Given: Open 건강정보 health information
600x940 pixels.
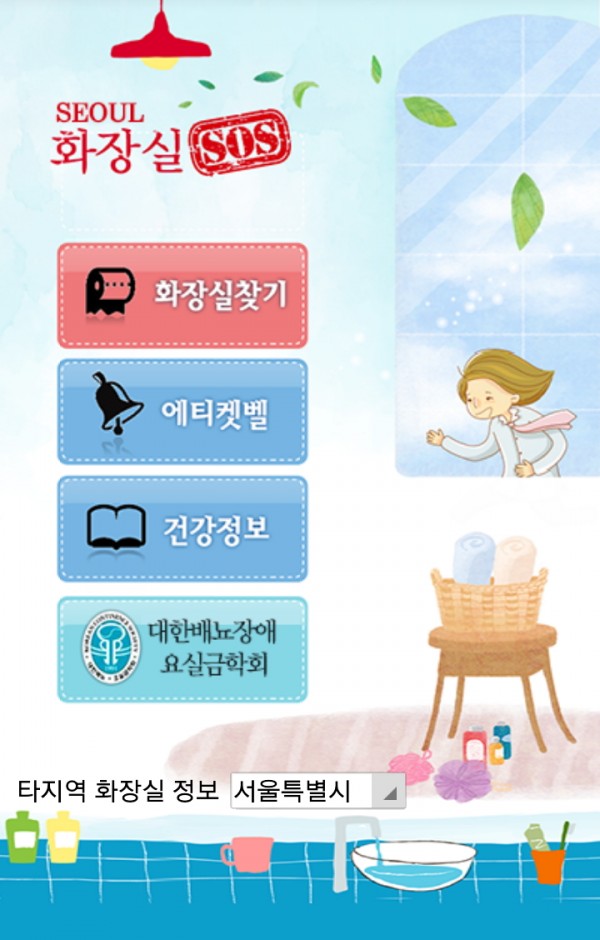Looking at the screenshot, I should 182,529.
